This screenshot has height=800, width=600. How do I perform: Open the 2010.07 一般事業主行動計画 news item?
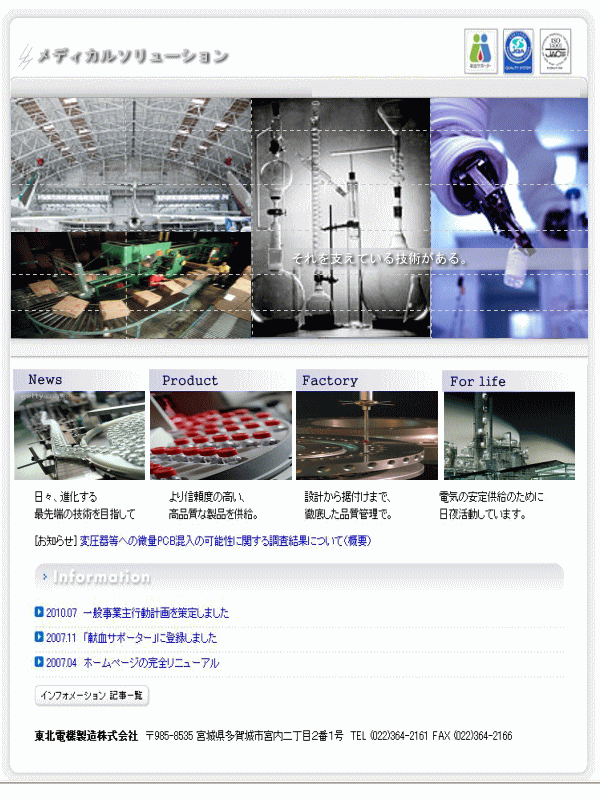coord(137,613)
